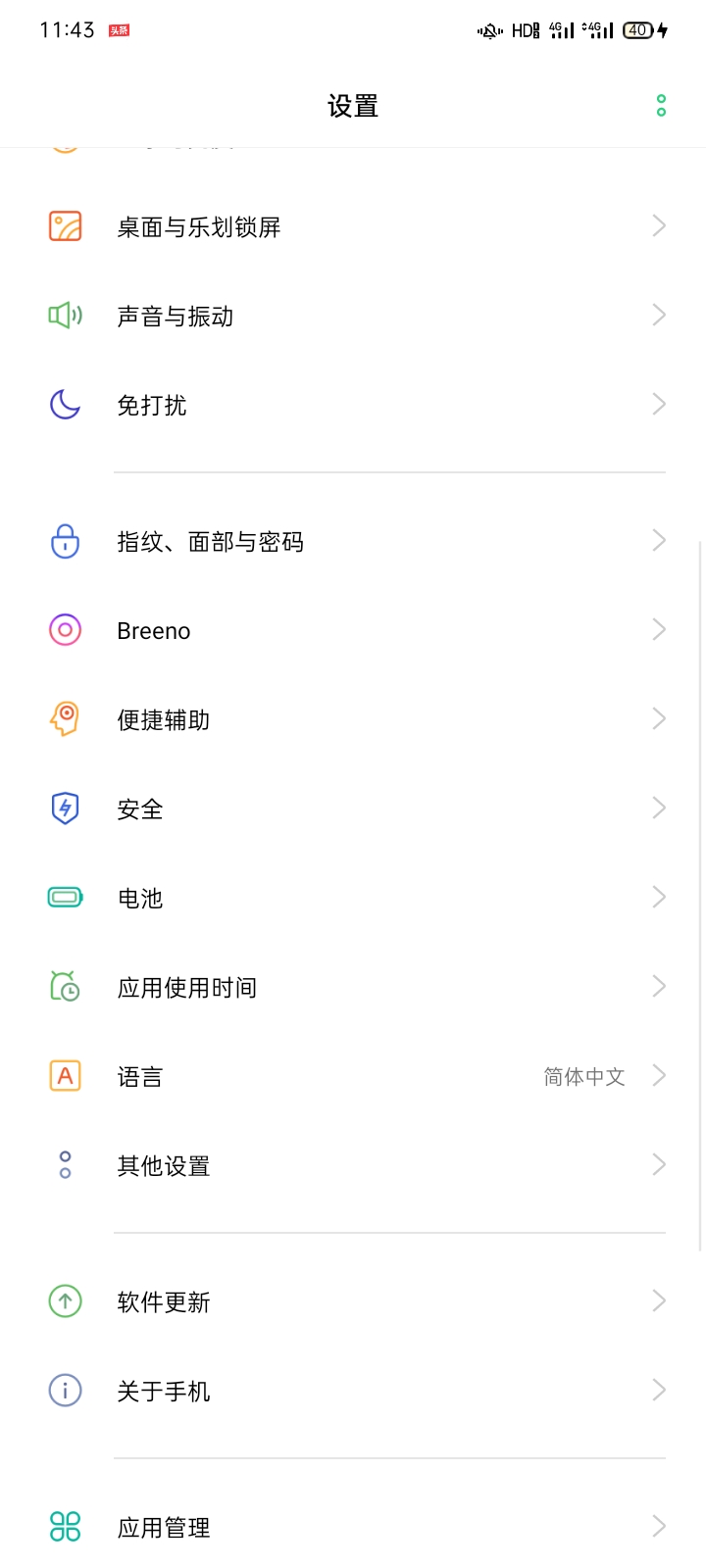Open the arrow next to 声音与振动
706x1568 pixels.
(658, 315)
